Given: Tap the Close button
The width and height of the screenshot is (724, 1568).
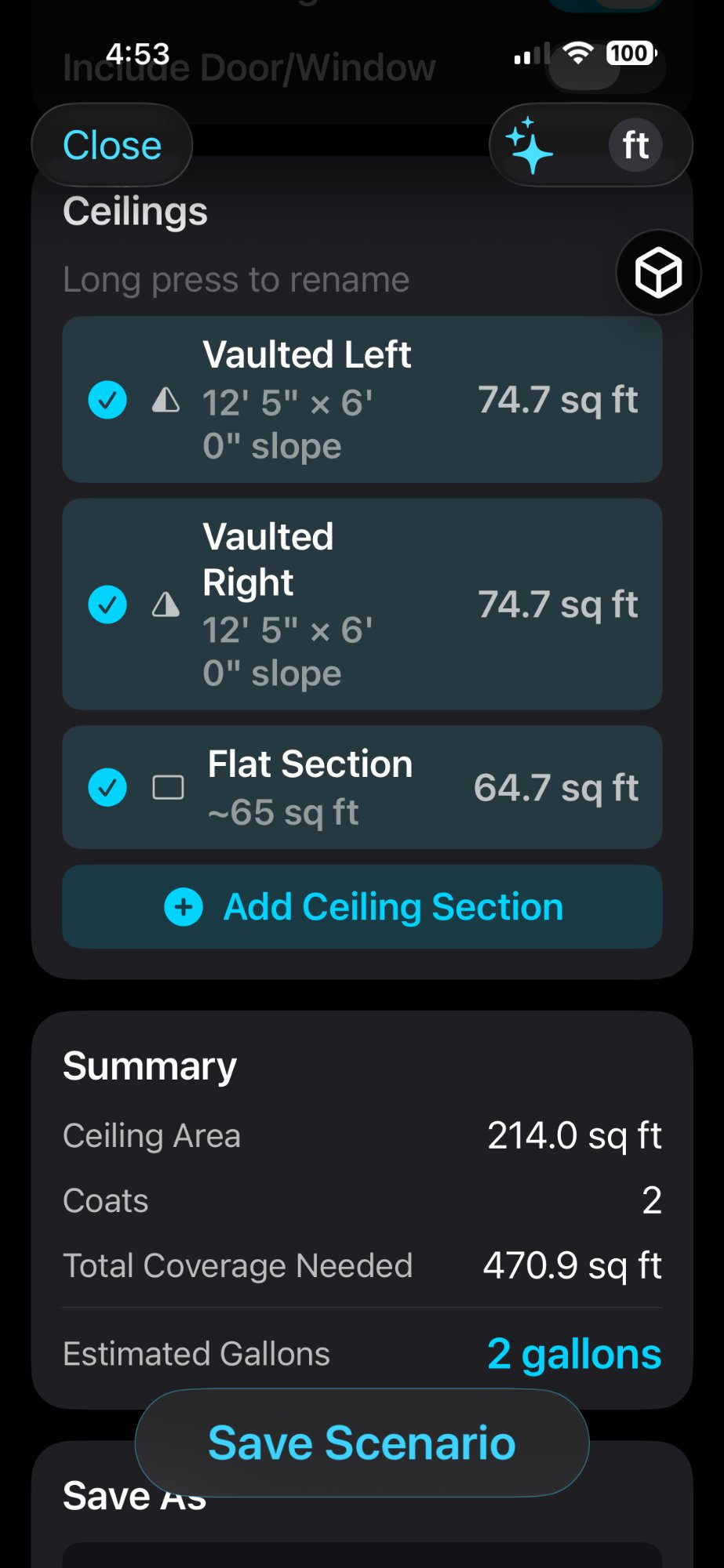Looking at the screenshot, I should point(111,144).
